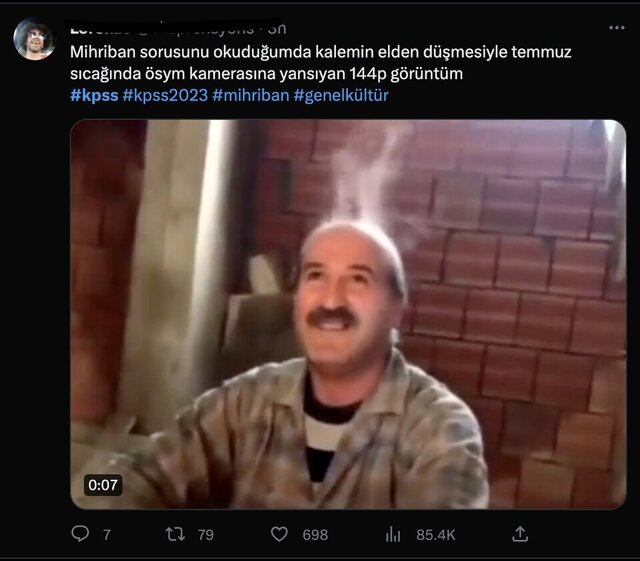This screenshot has width=640, height=561.
Task: Open the tweet author's profile picture
Action: (x=34, y=39)
